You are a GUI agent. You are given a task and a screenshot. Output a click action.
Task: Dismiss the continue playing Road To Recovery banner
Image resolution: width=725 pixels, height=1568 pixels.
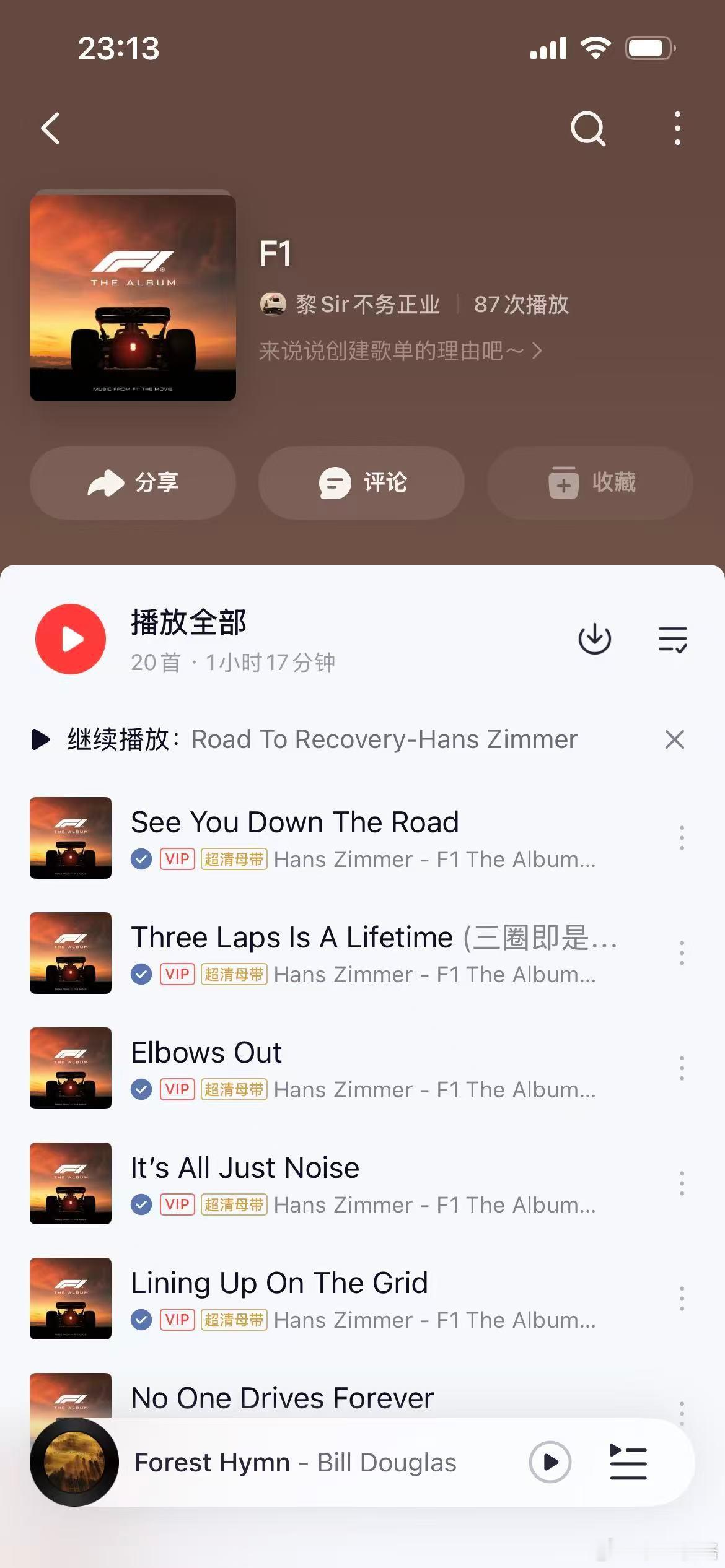pos(674,739)
